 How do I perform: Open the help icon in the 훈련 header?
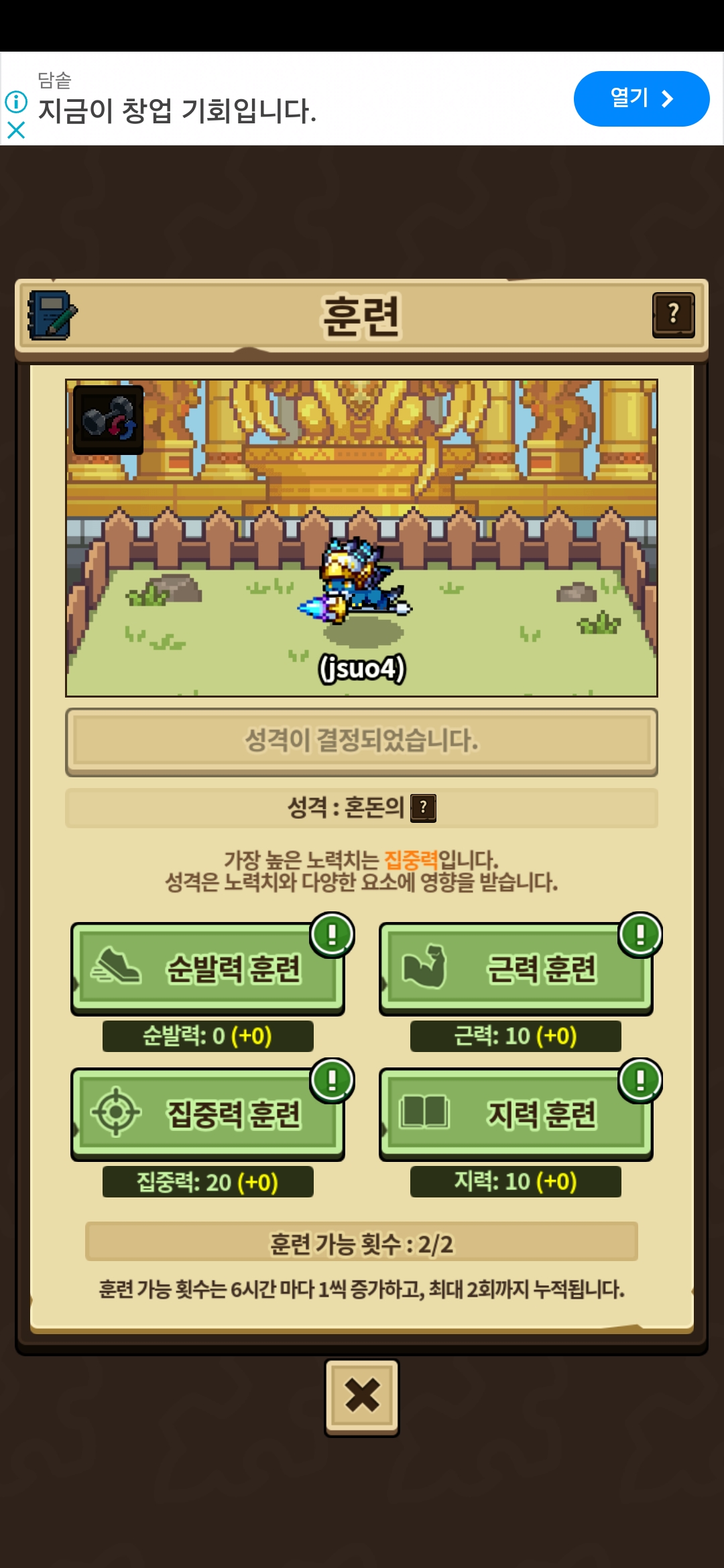click(x=674, y=315)
